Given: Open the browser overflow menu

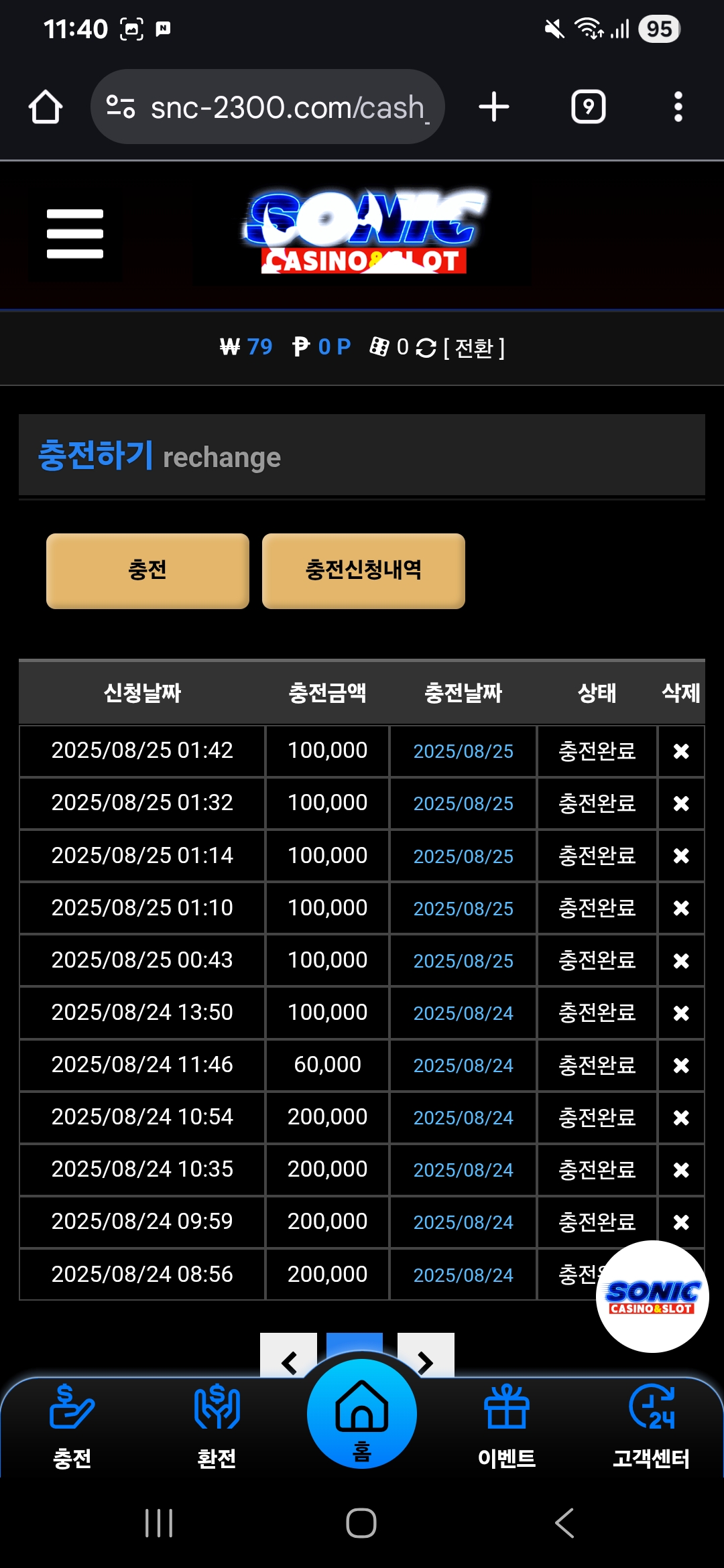Looking at the screenshot, I should pos(678,107).
